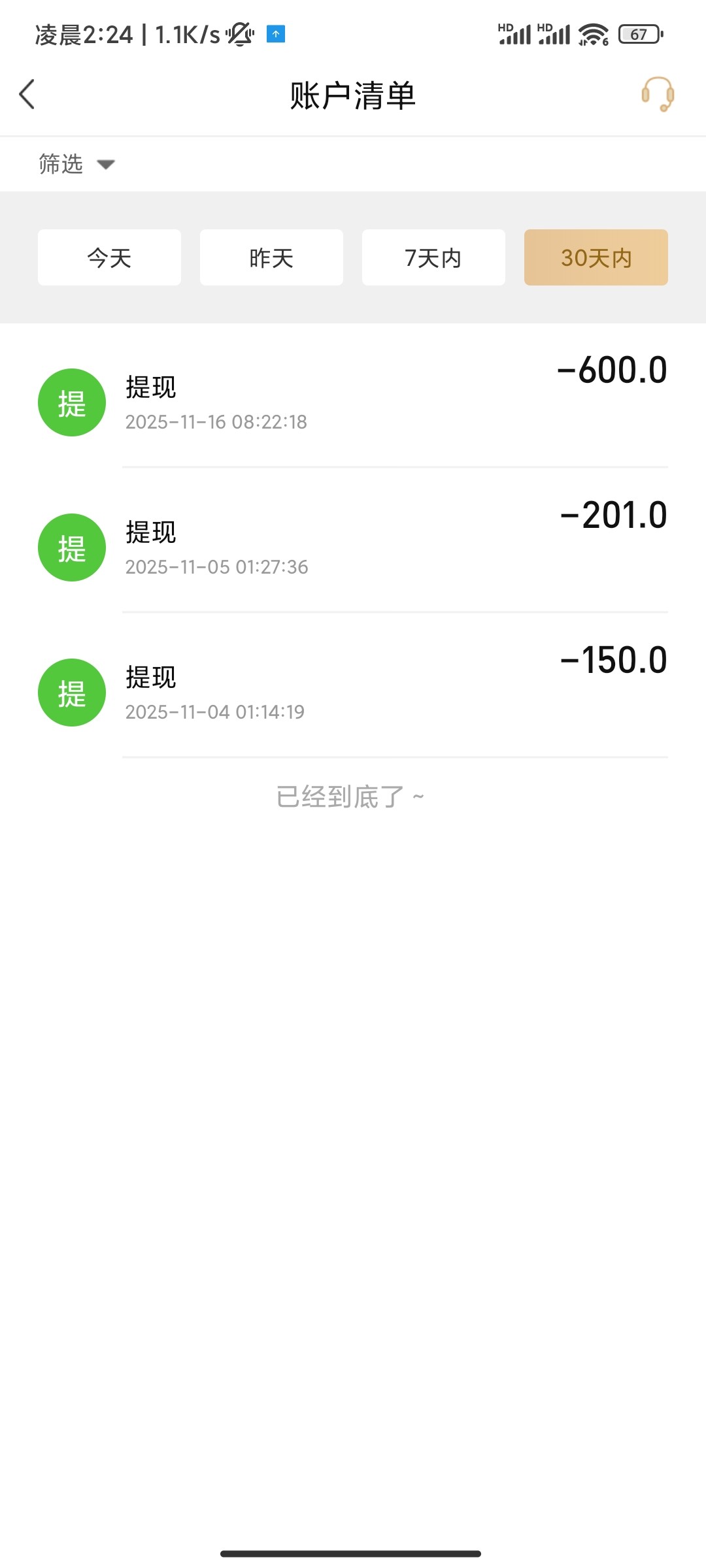The height and width of the screenshot is (1568, 706).
Task: View the -201.0 withdrawal entry
Action: pos(353,547)
